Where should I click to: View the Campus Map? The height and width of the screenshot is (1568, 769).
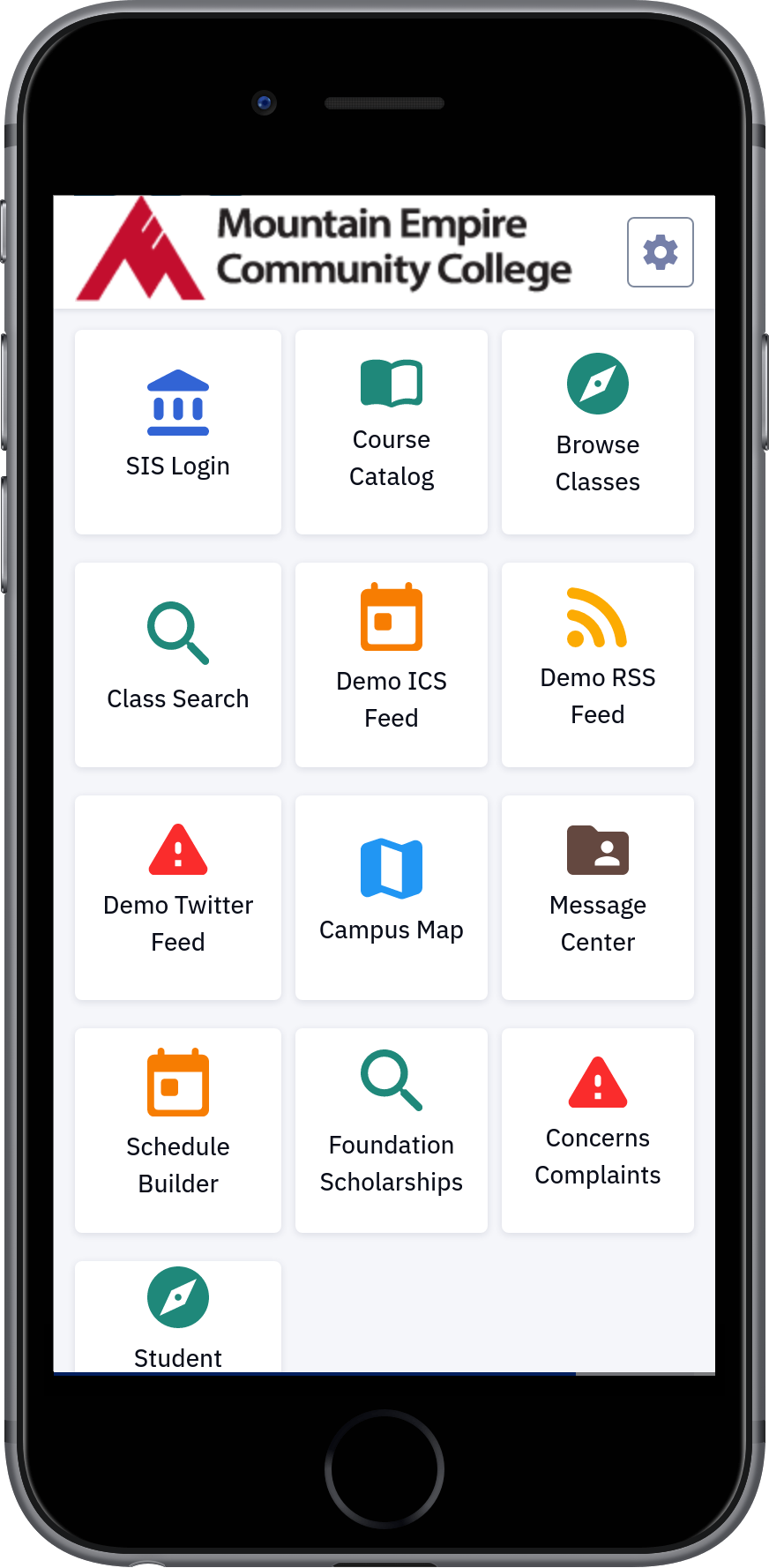(392, 898)
